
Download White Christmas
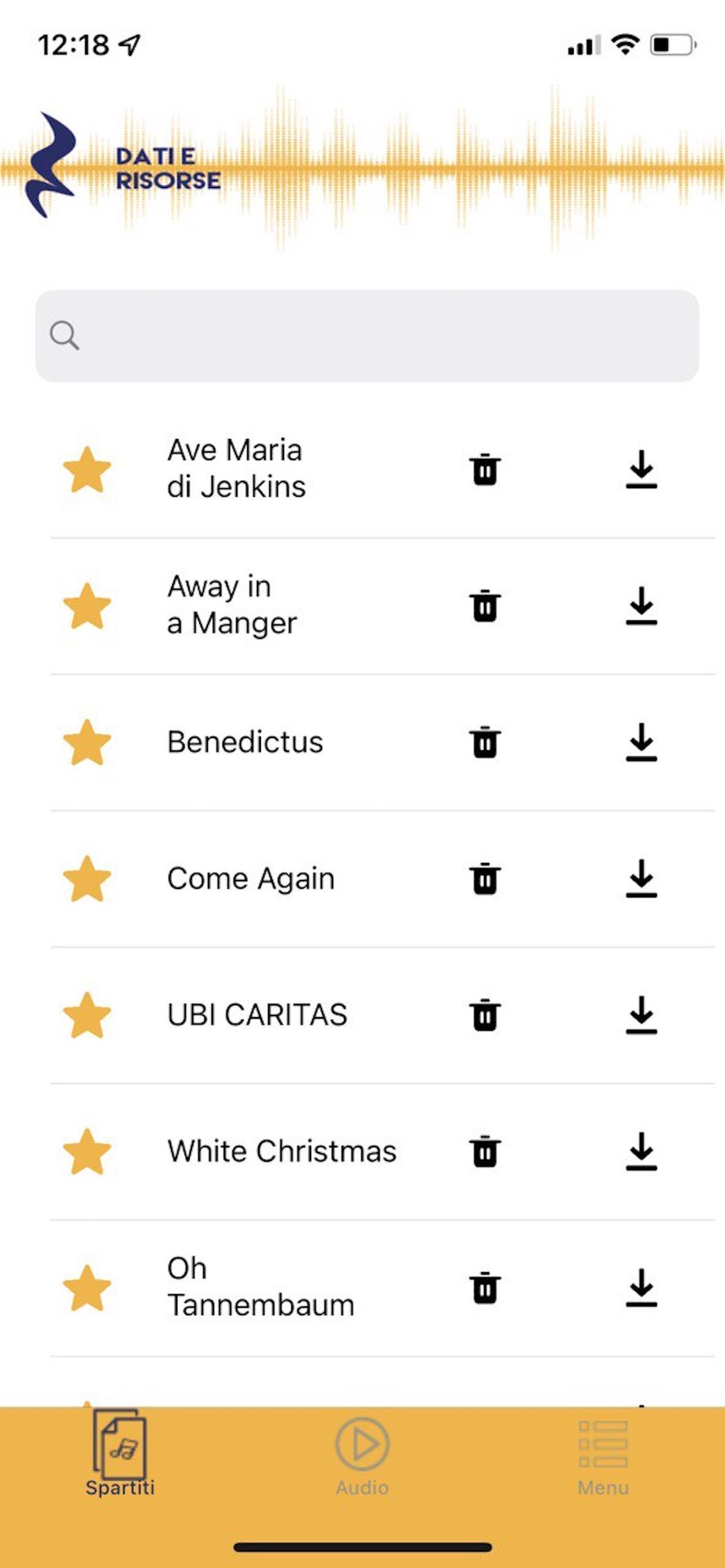click(641, 1150)
